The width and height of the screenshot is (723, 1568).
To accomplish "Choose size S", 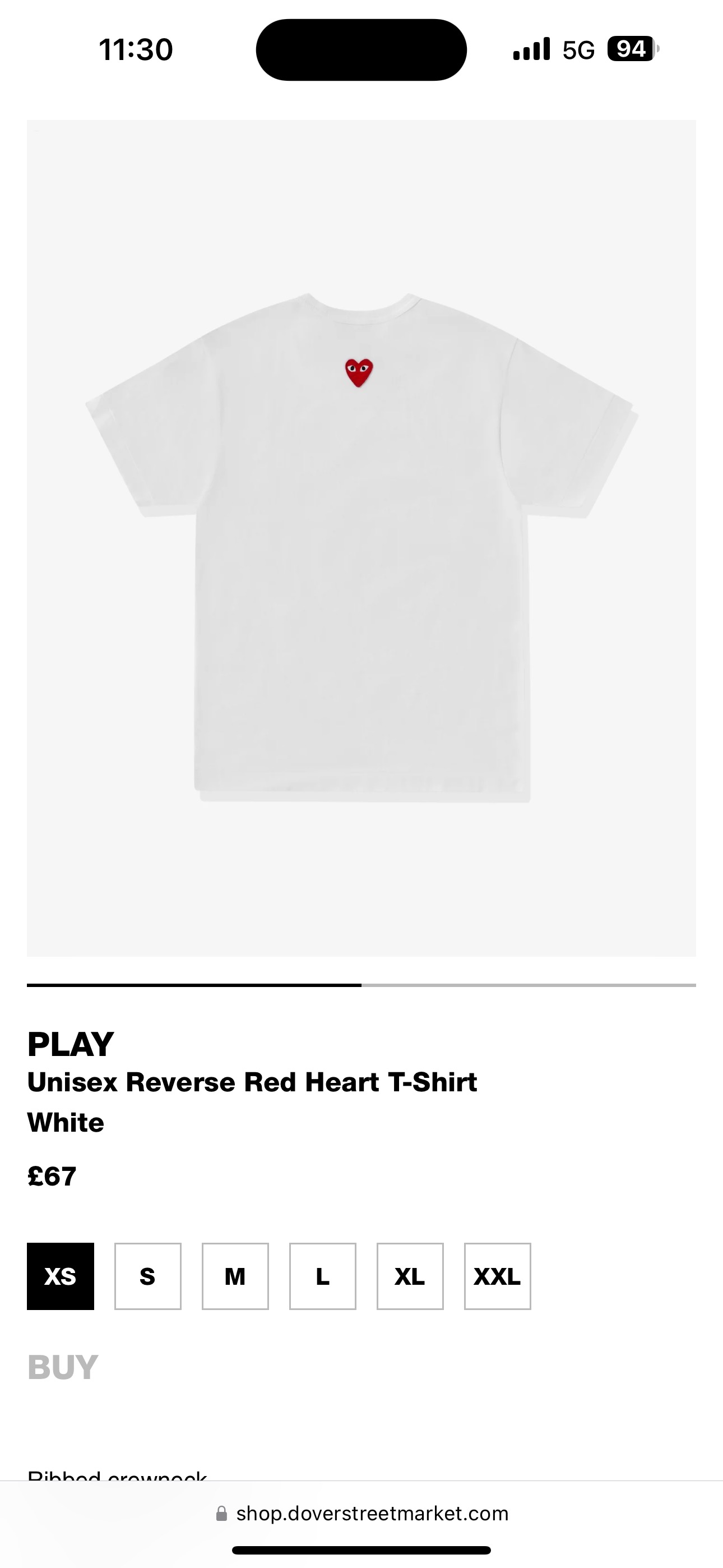I will (148, 1276).
